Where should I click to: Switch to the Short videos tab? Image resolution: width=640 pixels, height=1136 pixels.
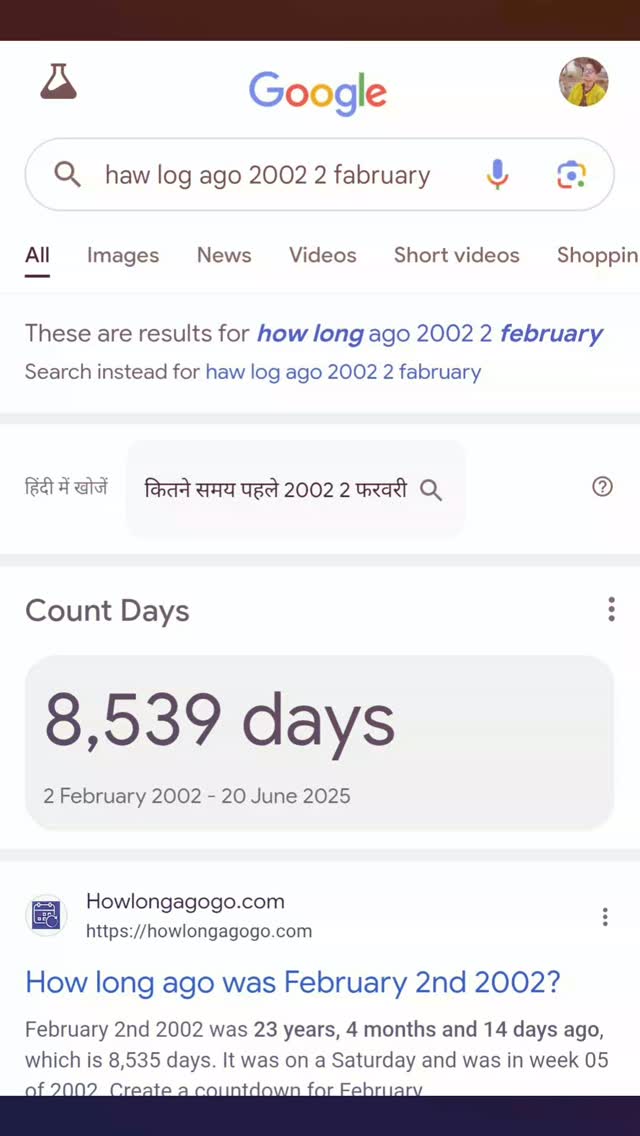[x=456, y=255]
